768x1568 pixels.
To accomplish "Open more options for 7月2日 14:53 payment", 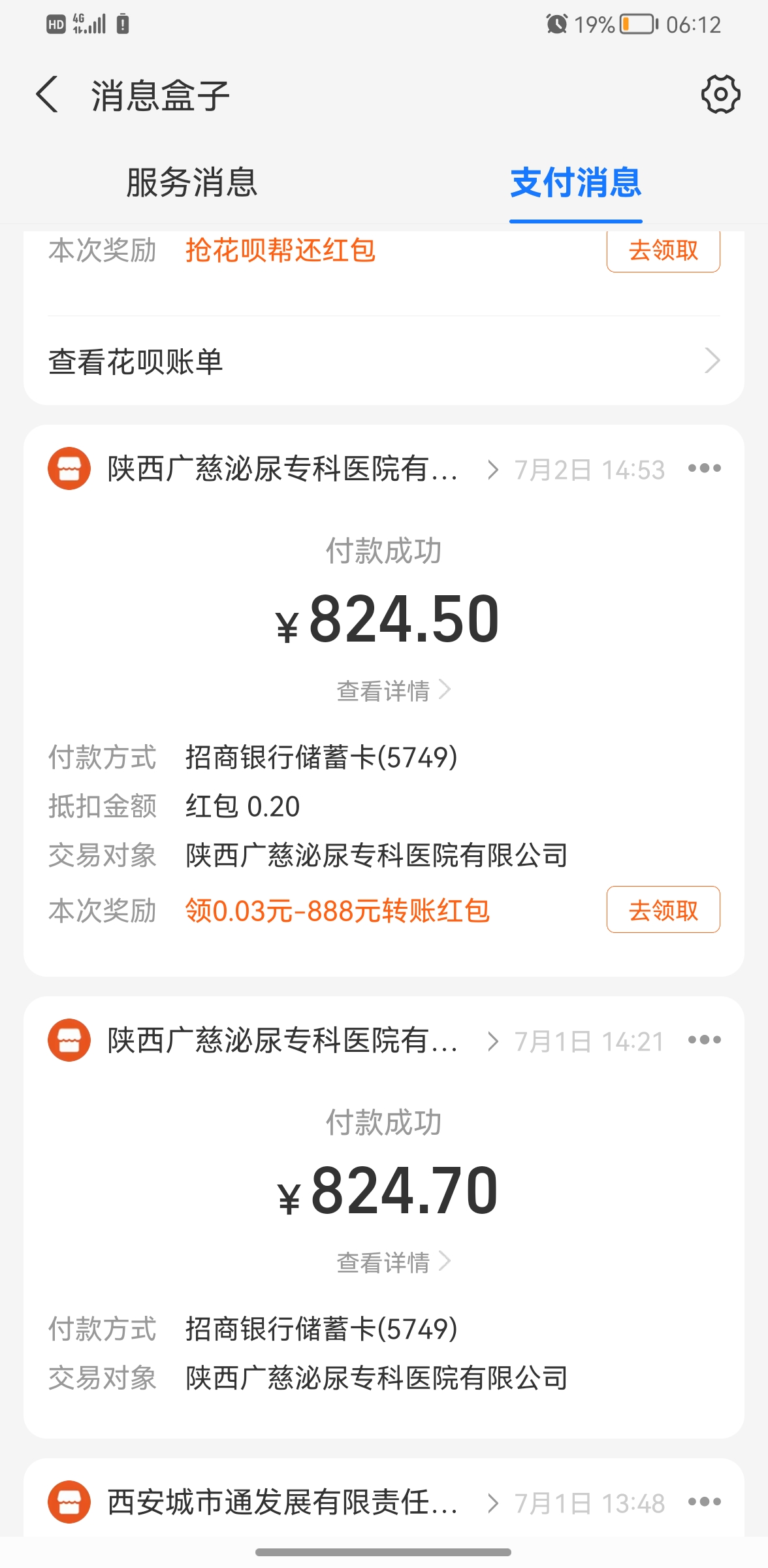I will 704,468.
